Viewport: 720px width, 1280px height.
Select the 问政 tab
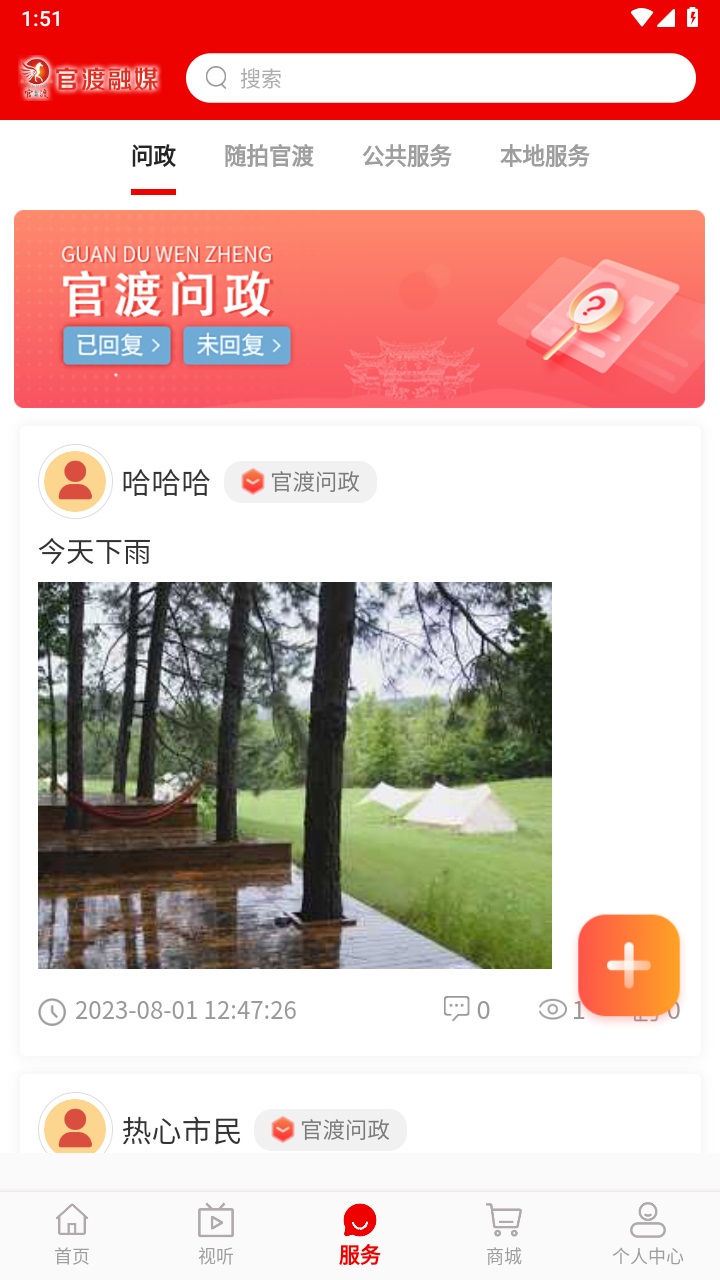pos(153,156)
